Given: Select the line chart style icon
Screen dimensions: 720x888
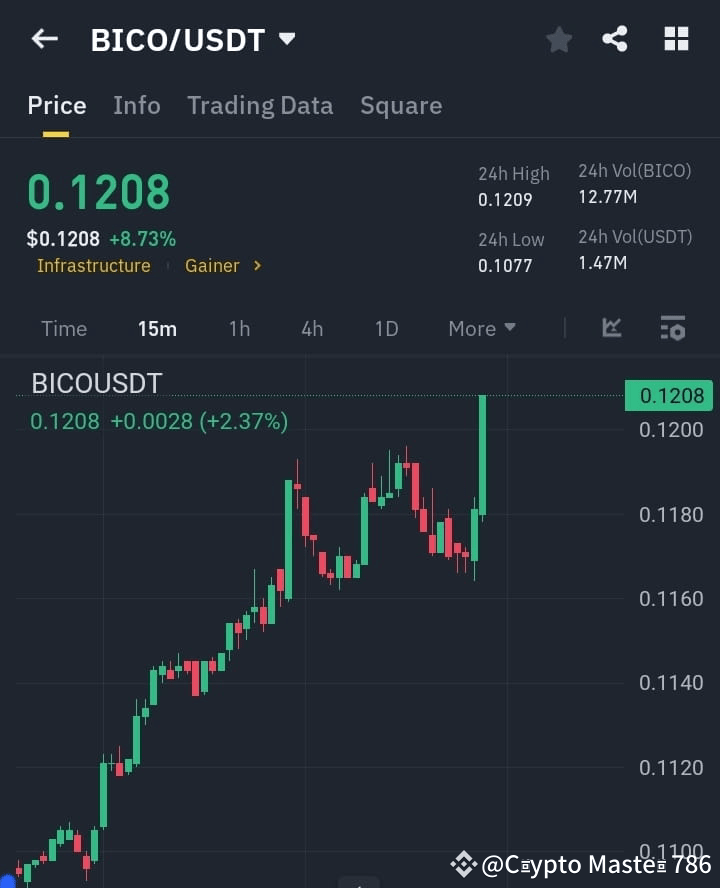Looking at the screenshot, I should [611, 328].
